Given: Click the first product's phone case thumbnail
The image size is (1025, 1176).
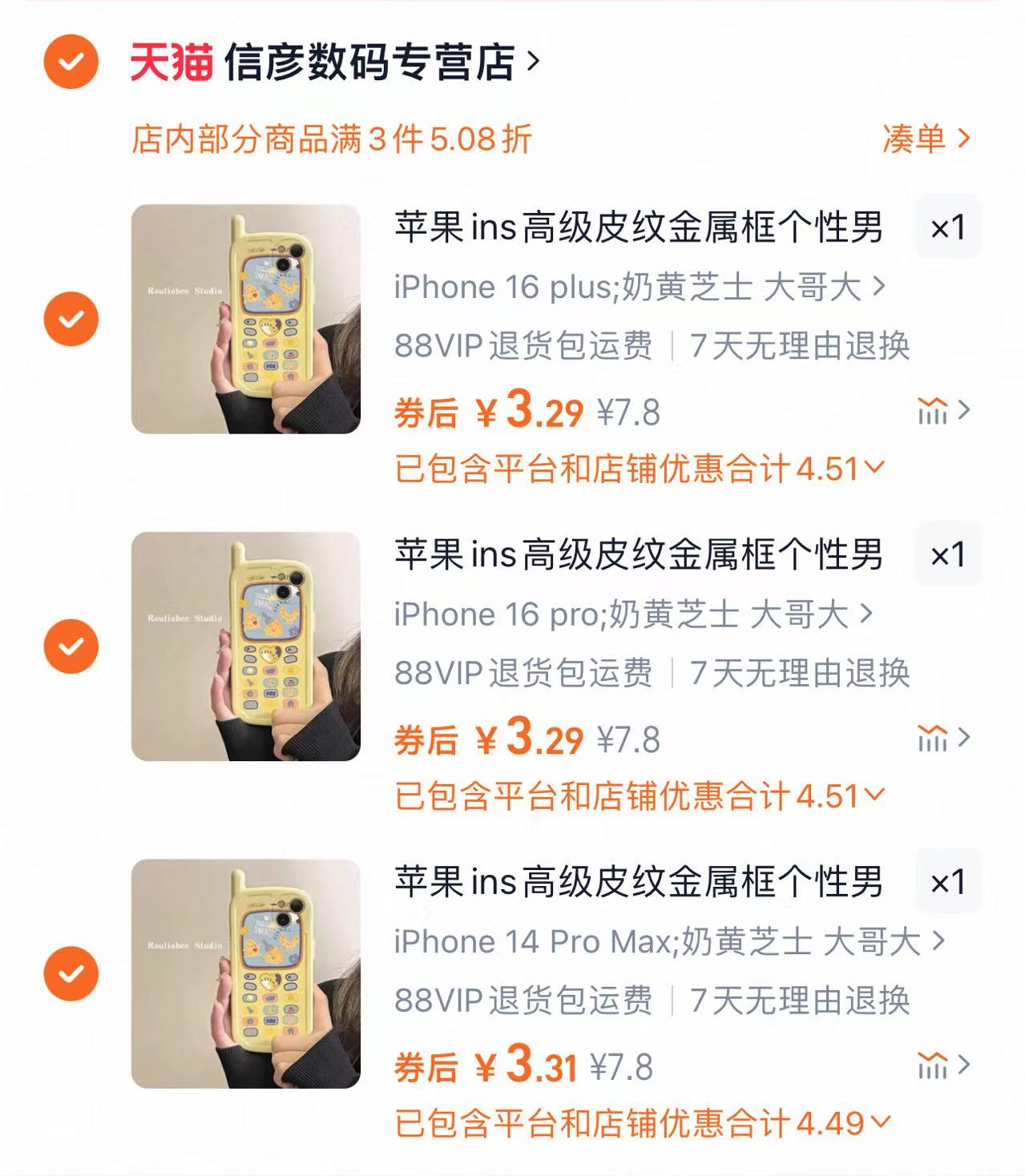Looking at the screenshot, I should [x=244, y=317].
